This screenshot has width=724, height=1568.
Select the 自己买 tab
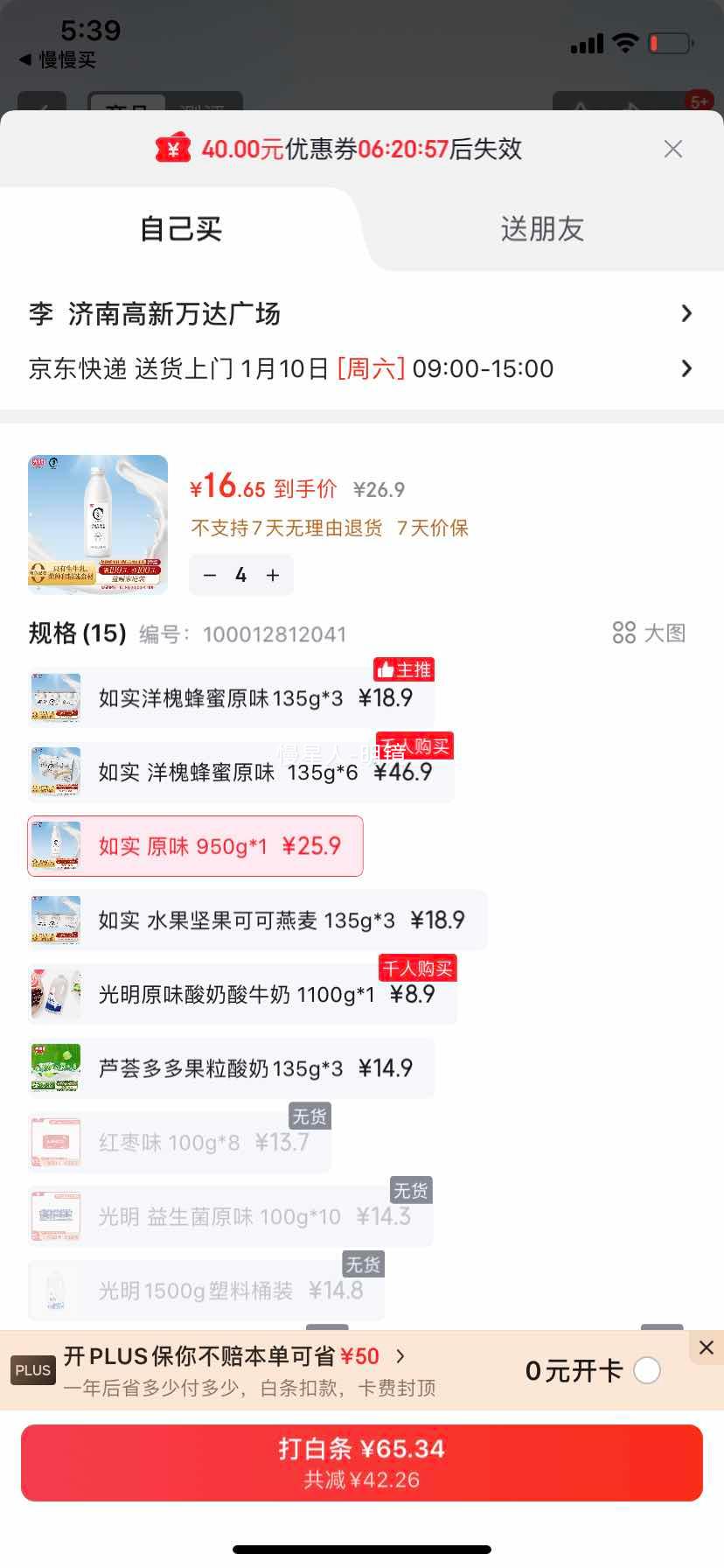[180, 229]
